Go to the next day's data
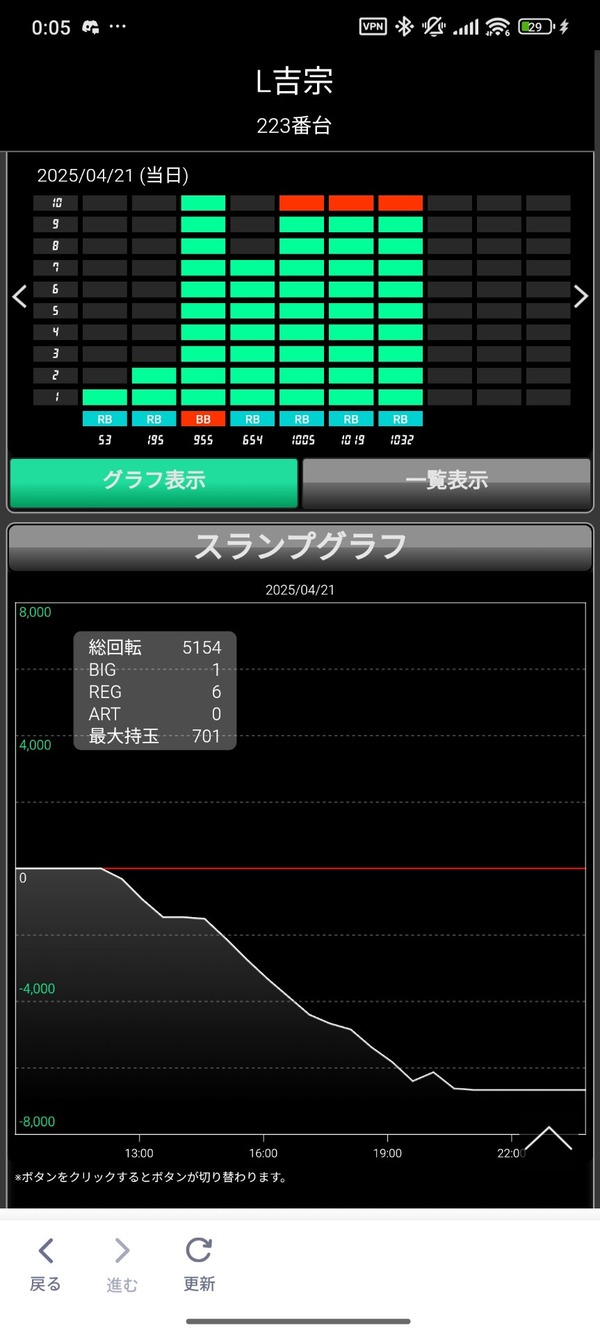Image resolution: width=600 pixels, height=1335 pixels. [581, 296]
